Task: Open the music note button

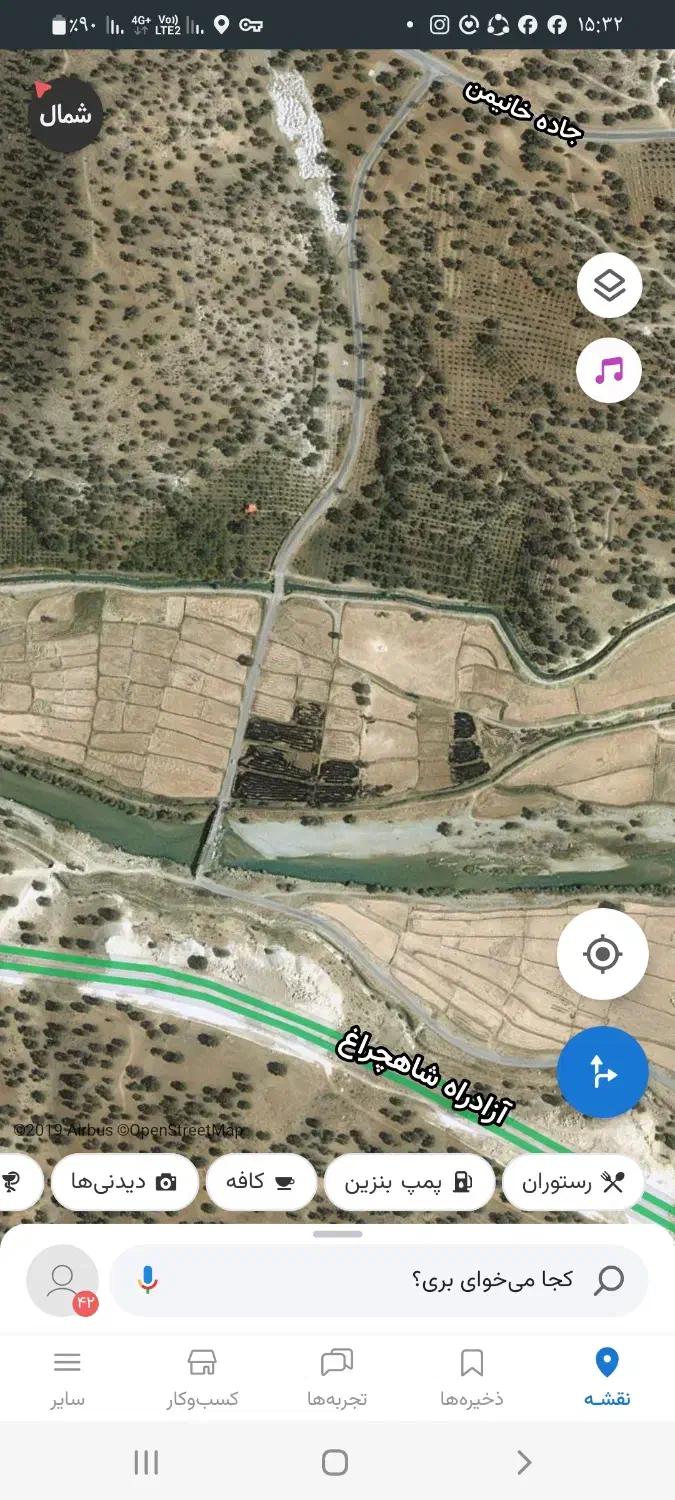Action: [609, 371]
